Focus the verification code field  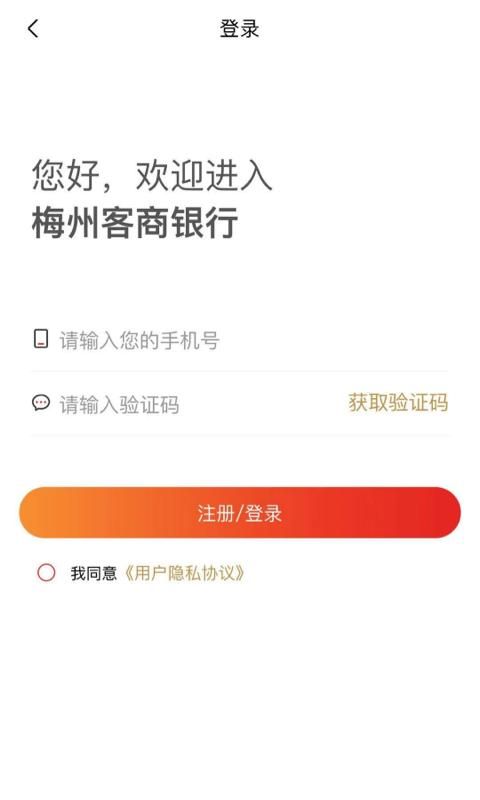(x=187, y=405)
